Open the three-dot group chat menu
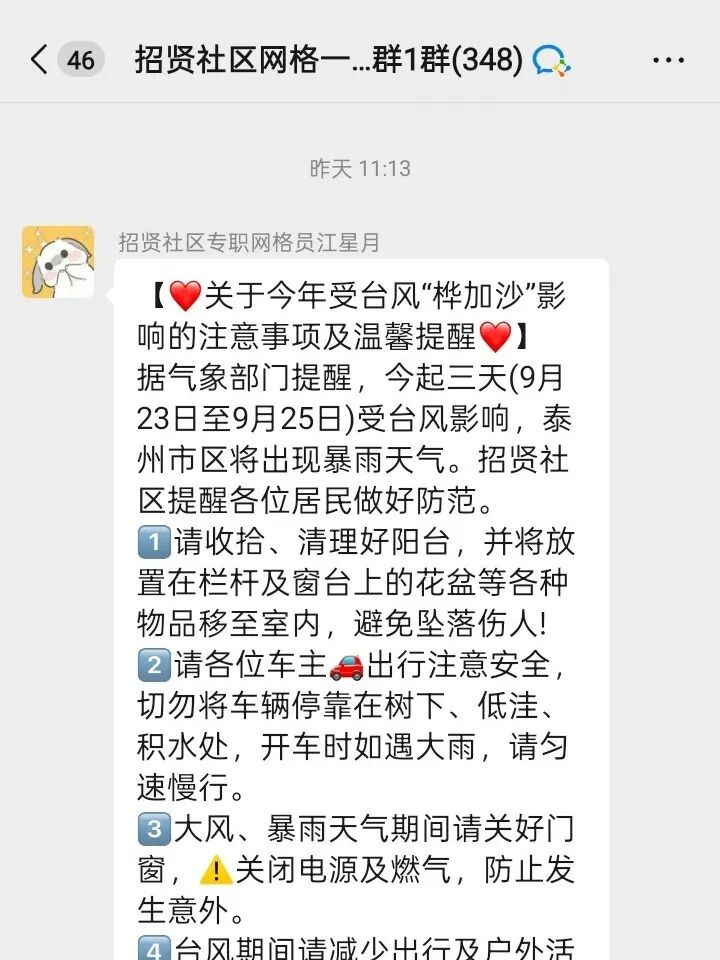Screen dimensions: 720x960 click(668, 60)
